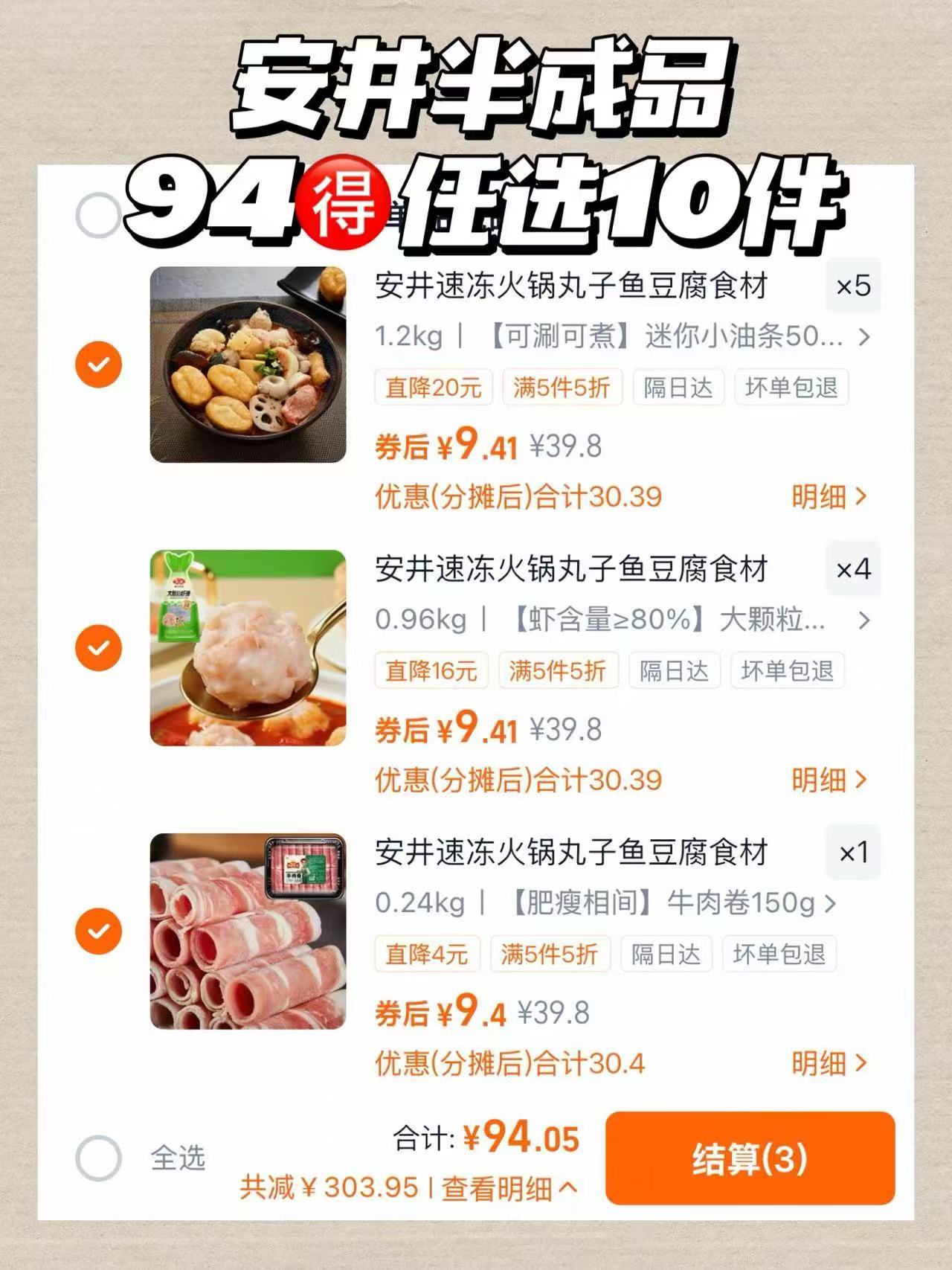Image resolution: width=952 pixels, height=1270 pixels.
Task: Expand the 迷你小油条 spec chevron
Action: point(864,337)
